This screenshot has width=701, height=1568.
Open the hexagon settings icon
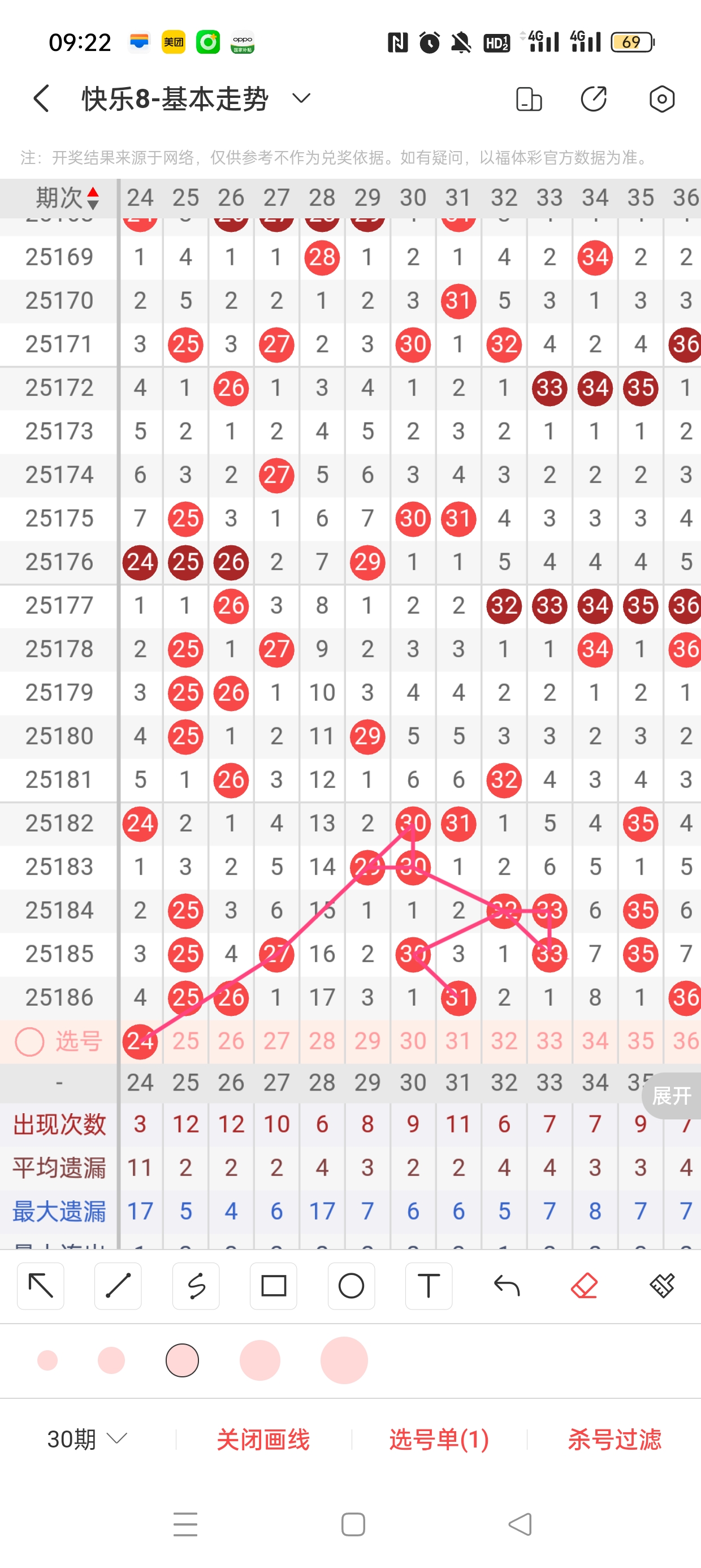coord(662,98)
